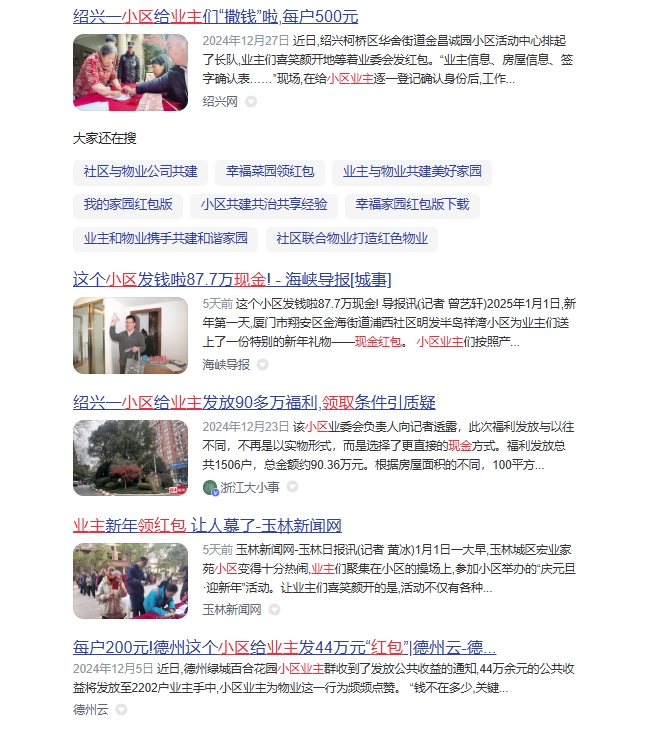
Task: Open the source dropdown next to 德州云
Action: [x=121, y=709]
